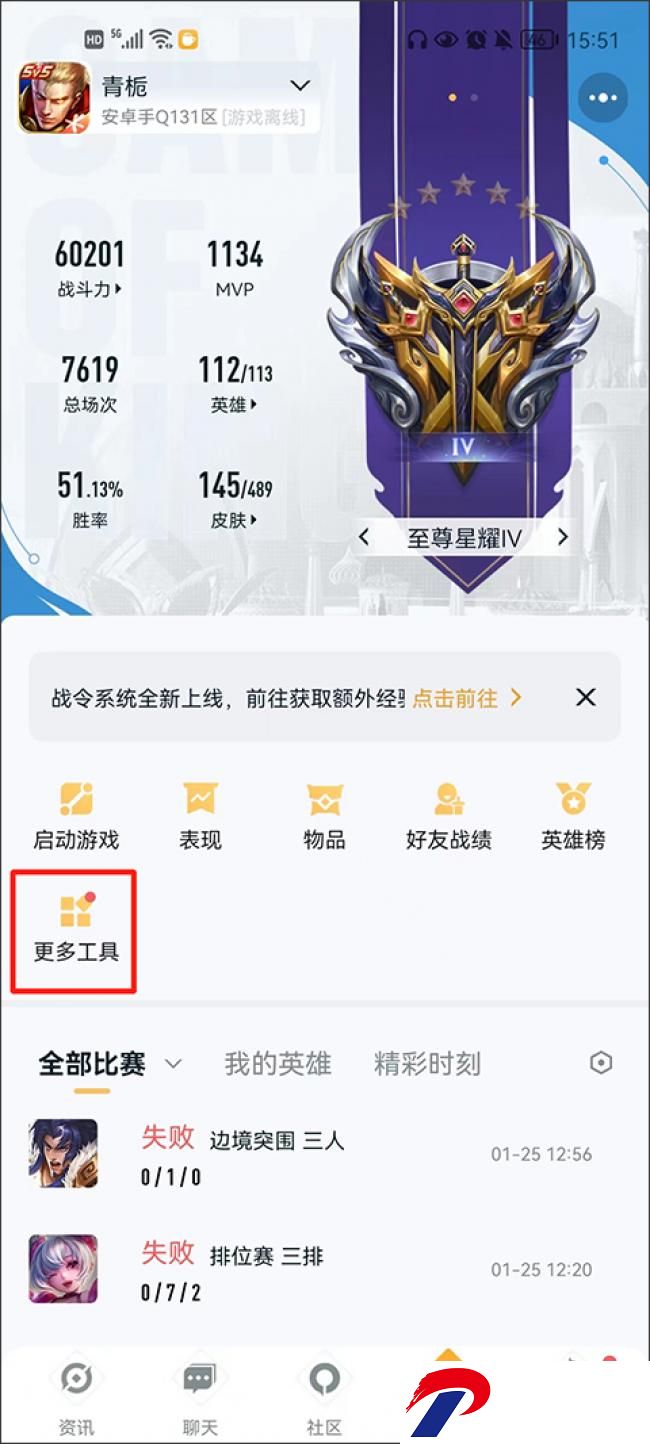Tap 启动游戏 to launch the game

click(76, 816)
